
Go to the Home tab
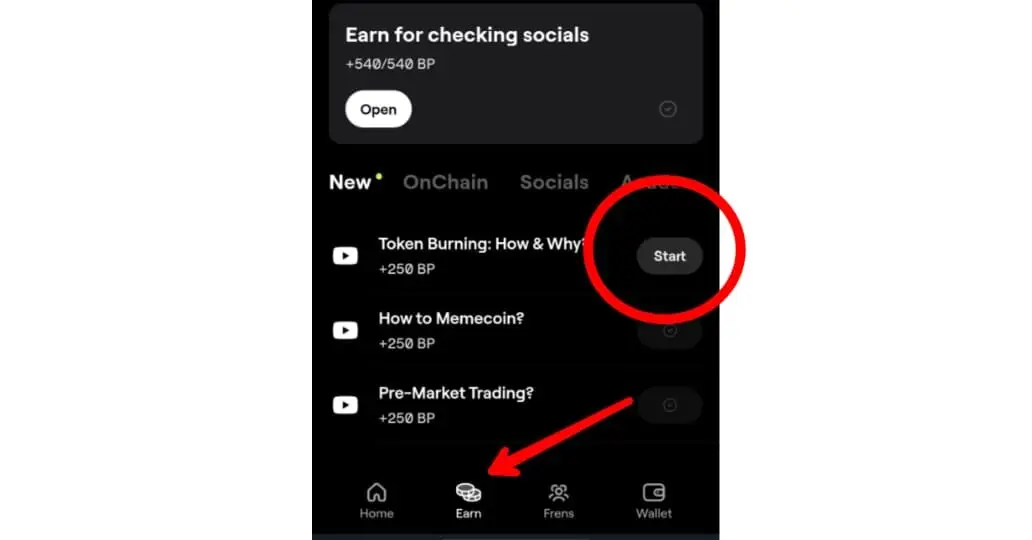click(376, 501)
